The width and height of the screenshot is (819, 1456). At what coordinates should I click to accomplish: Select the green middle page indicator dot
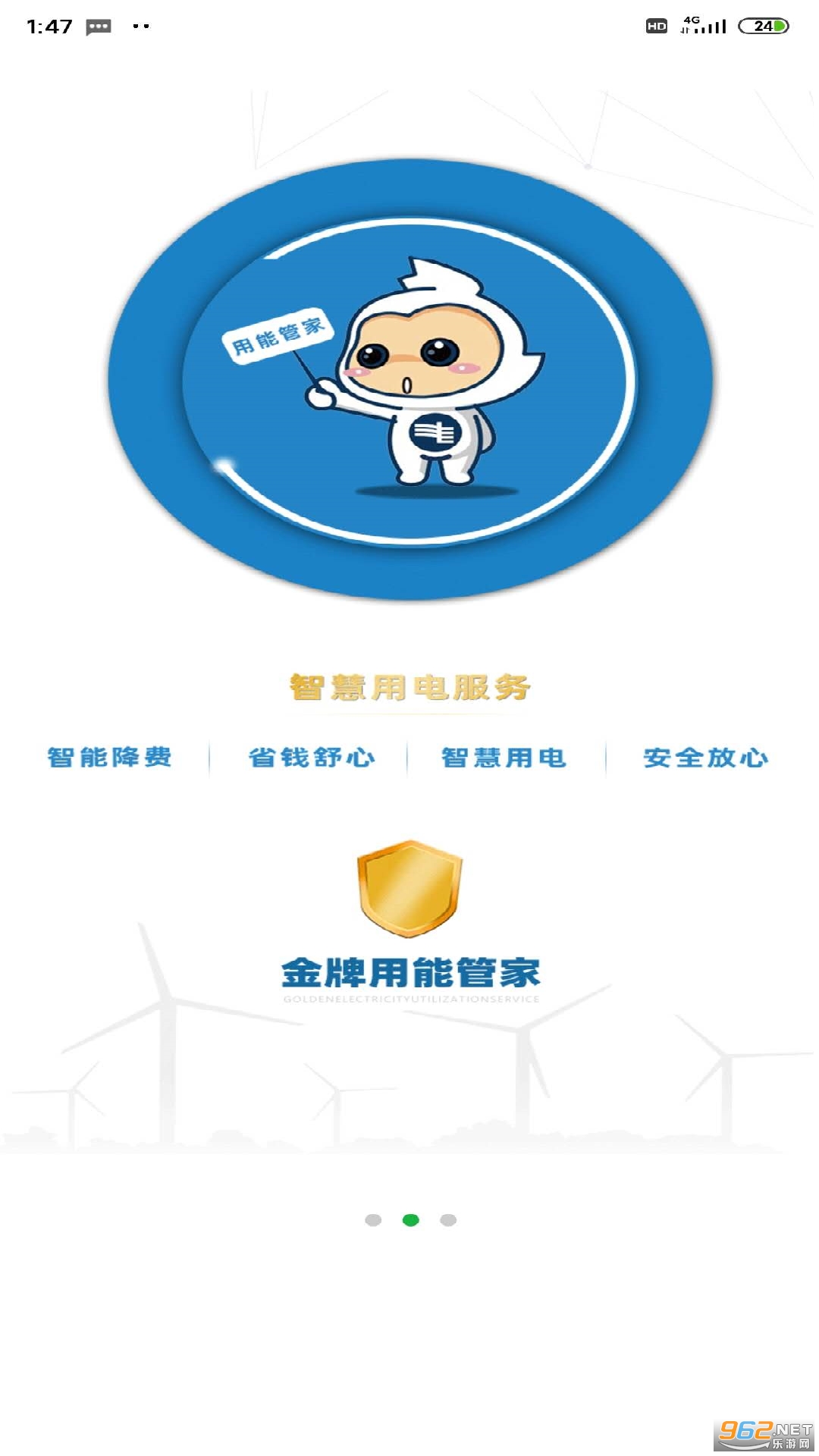click(410, 1219)
